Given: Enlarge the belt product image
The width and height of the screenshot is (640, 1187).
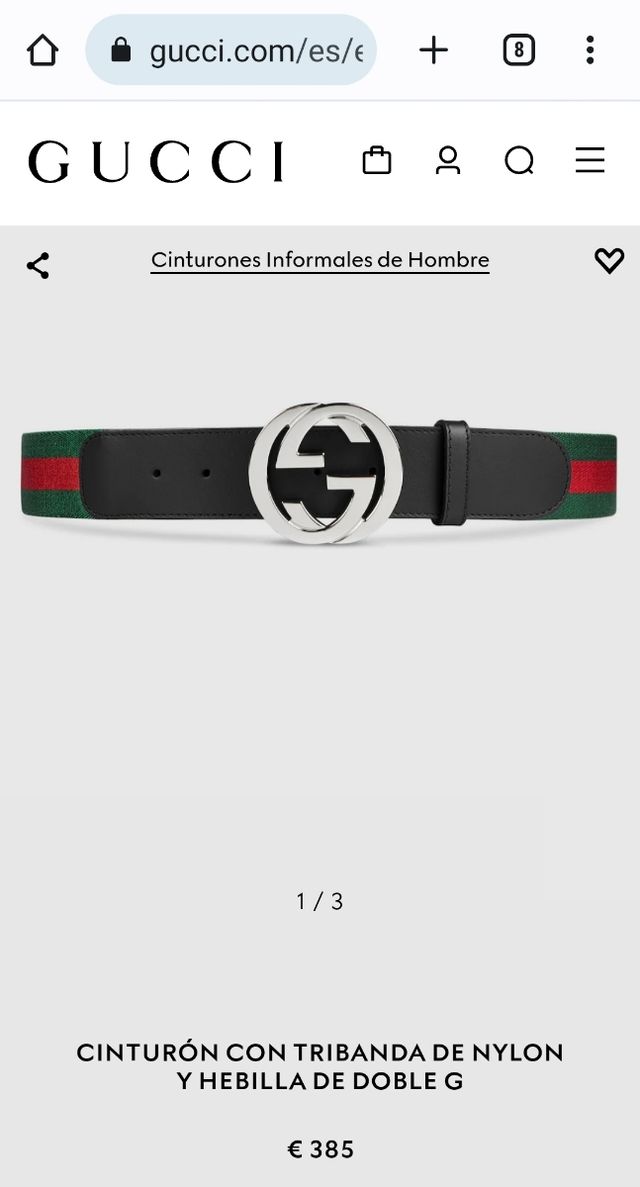Looking at the screenshot, I should pyautogui.click(x=320, y=474).
